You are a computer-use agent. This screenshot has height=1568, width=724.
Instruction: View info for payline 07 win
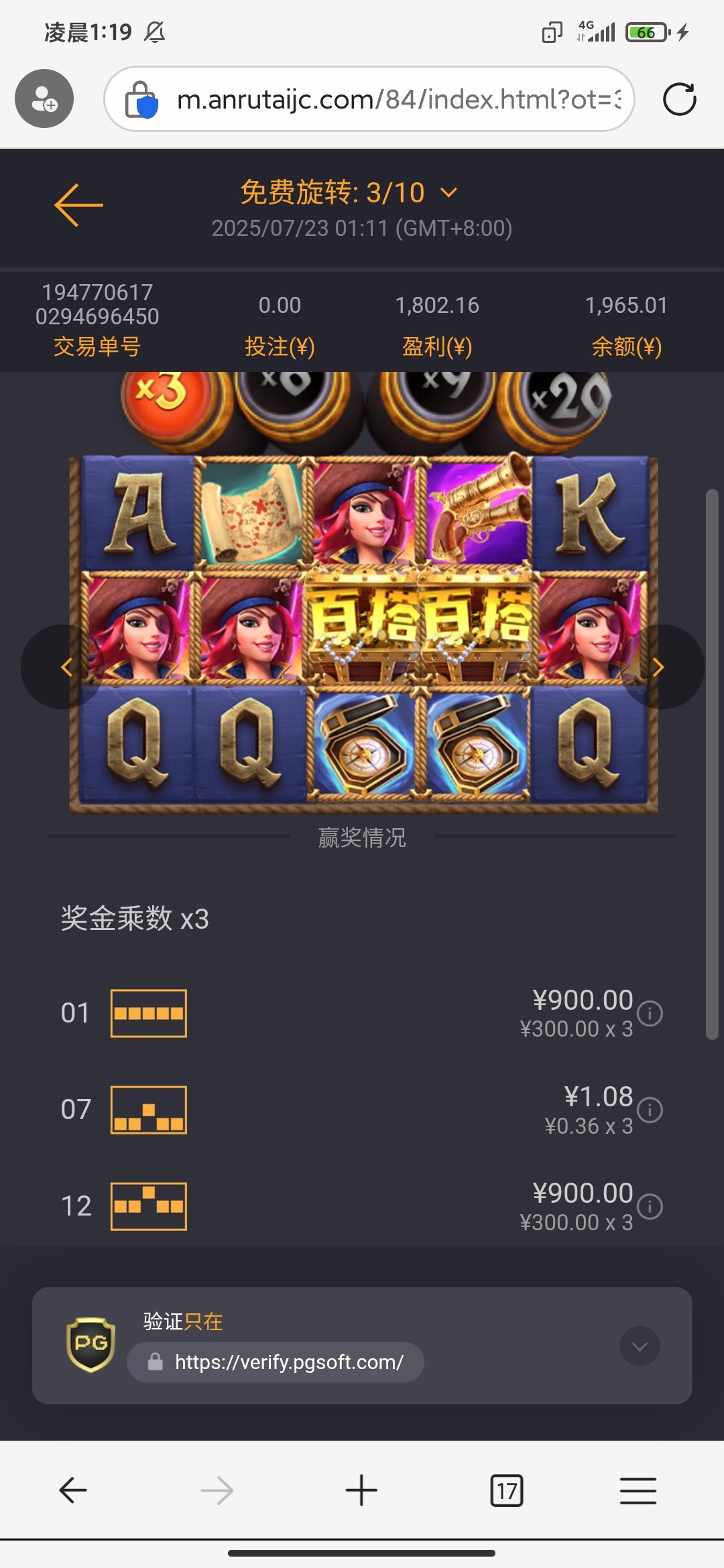(x=650, y=1110)
